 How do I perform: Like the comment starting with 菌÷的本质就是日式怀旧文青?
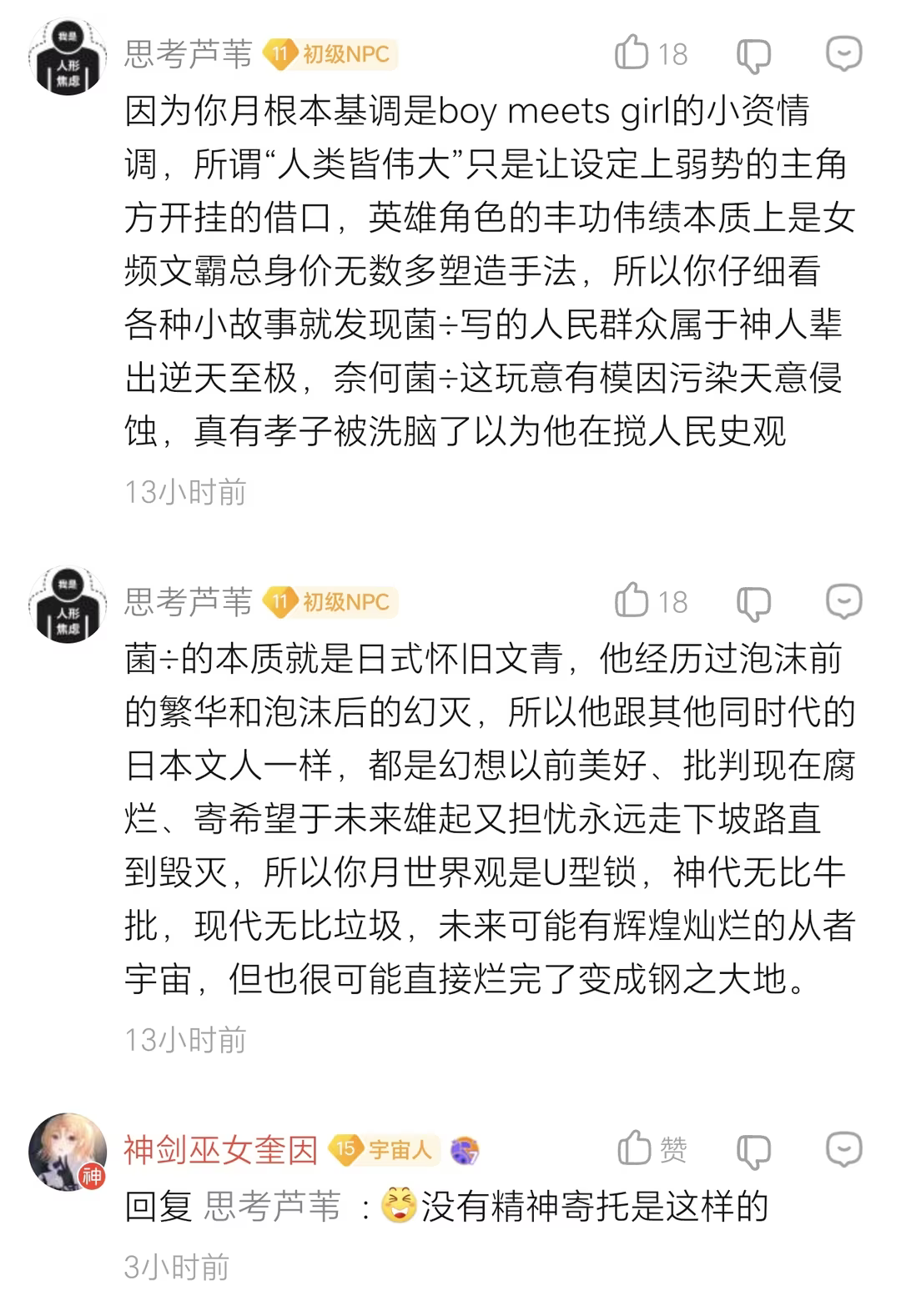[632, 601]
